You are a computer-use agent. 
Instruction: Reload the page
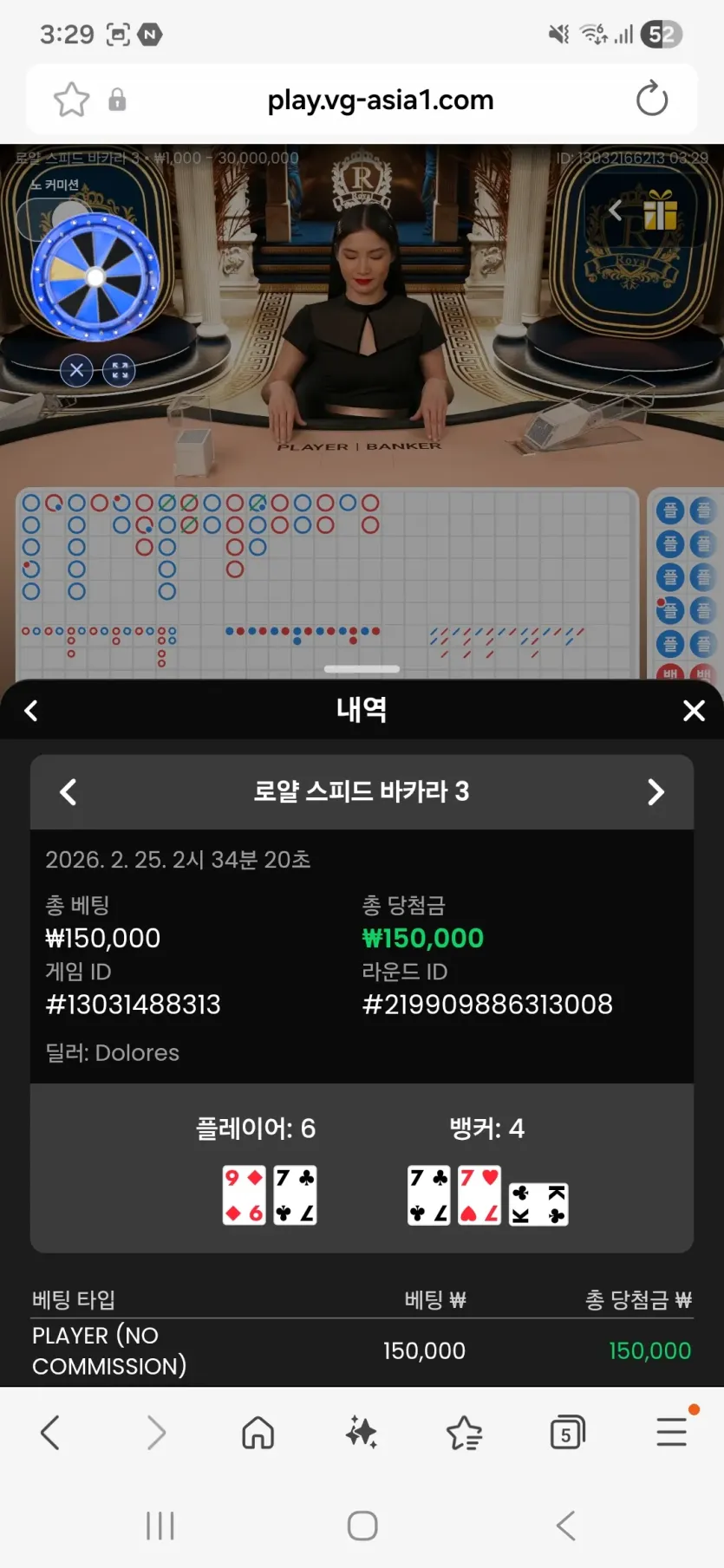pyautogui.click(x=651, y=99)
